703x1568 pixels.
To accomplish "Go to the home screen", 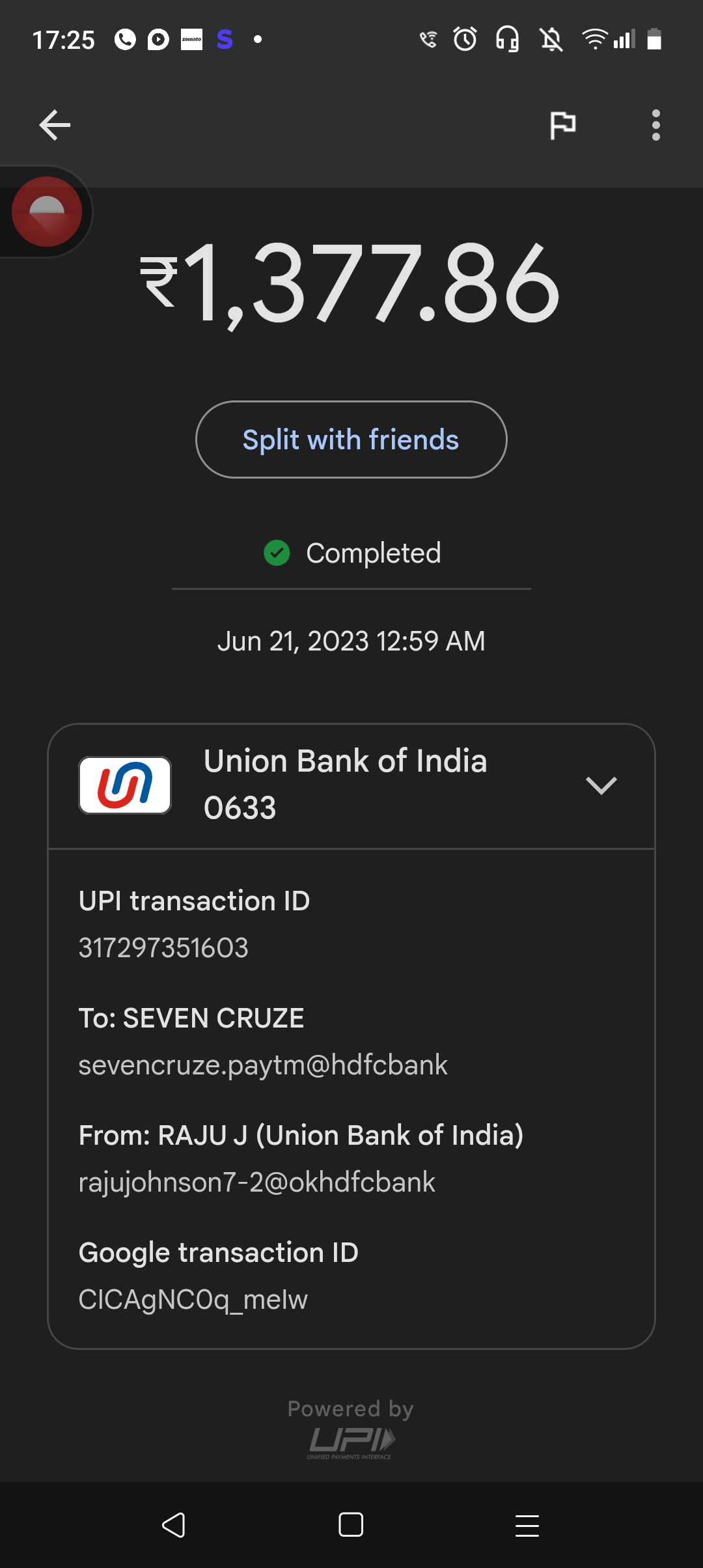I will [x=351, y=1524].
